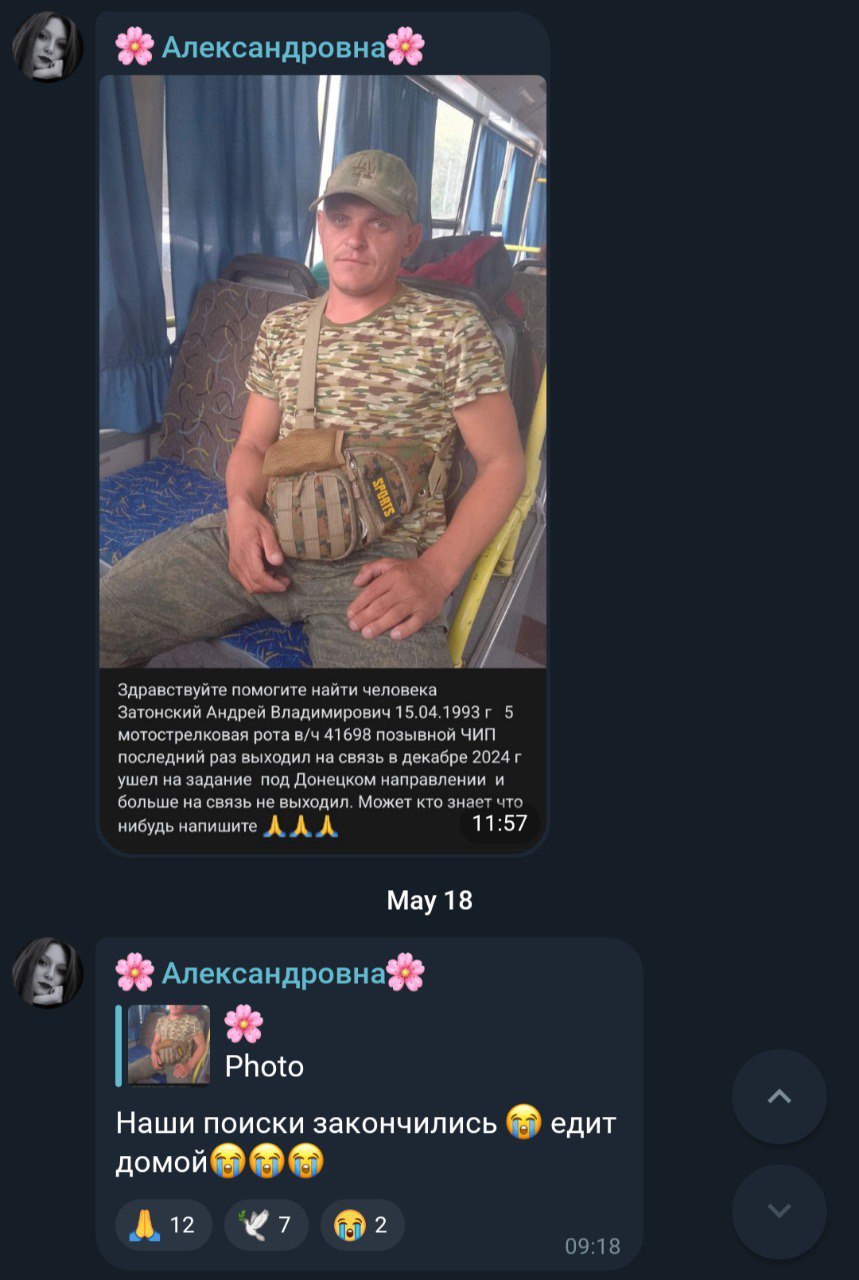Open the quoted Photo reply preview
This screenshot has width=859, height=1280.
tap(215, 1045)
